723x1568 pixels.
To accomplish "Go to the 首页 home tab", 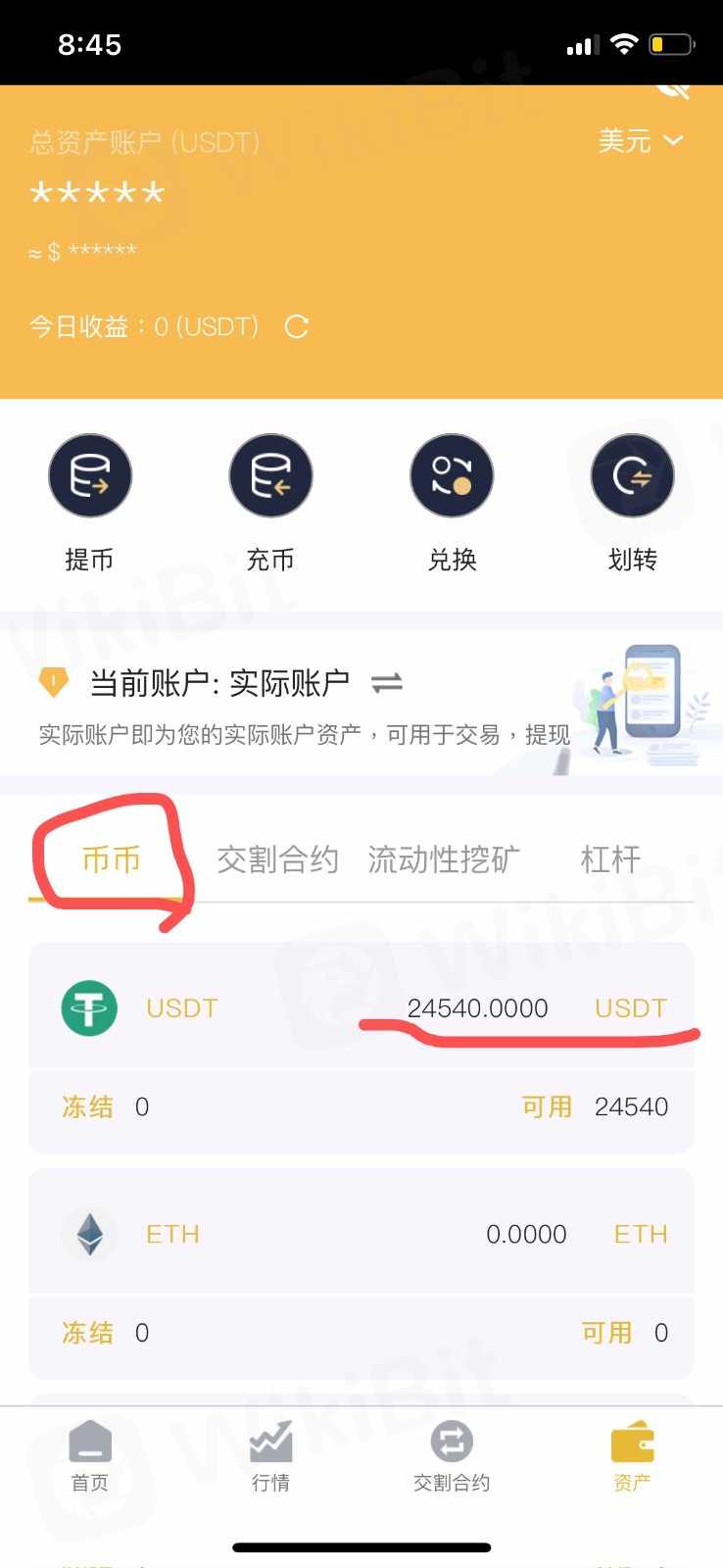I will pyautogui.click(x=90, y=1457).
